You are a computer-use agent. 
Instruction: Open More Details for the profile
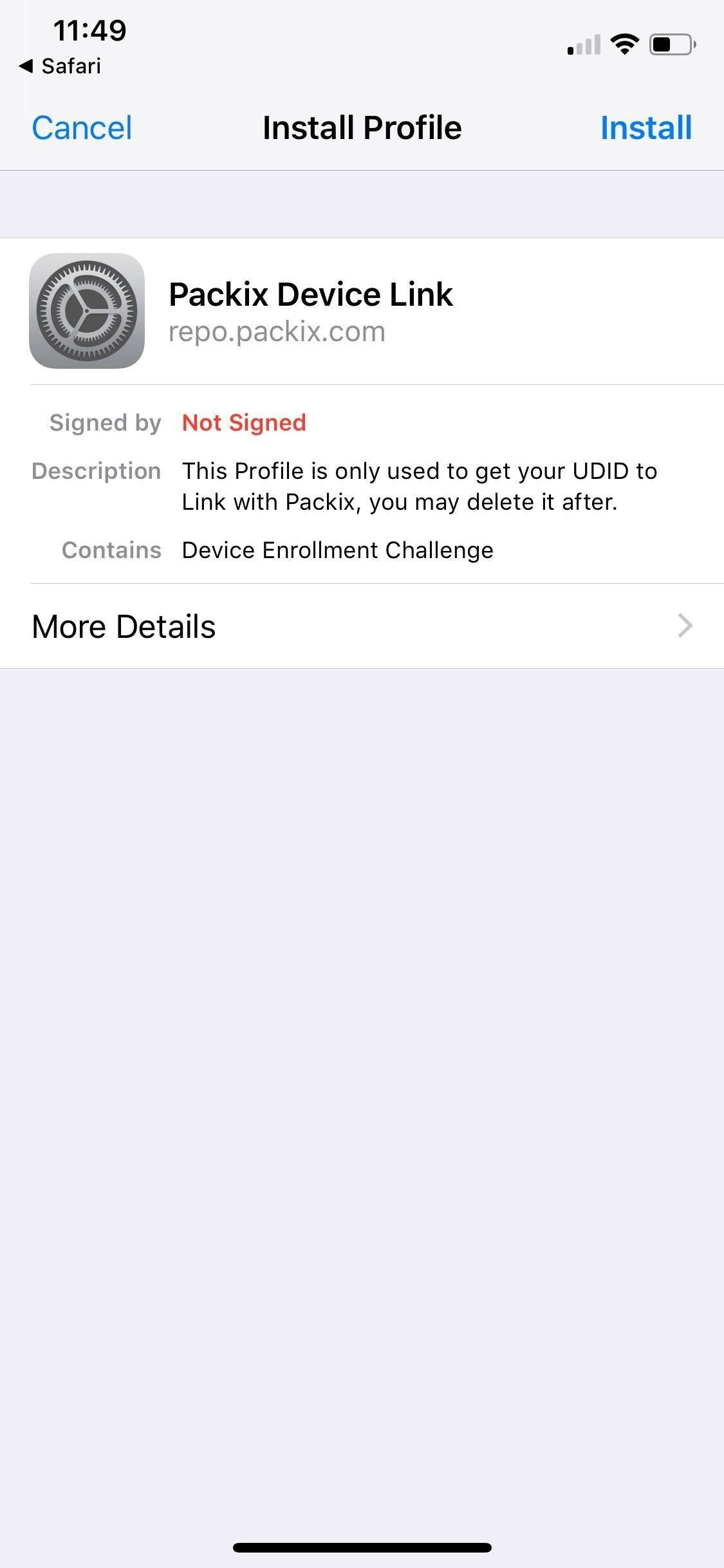(362, 626)
